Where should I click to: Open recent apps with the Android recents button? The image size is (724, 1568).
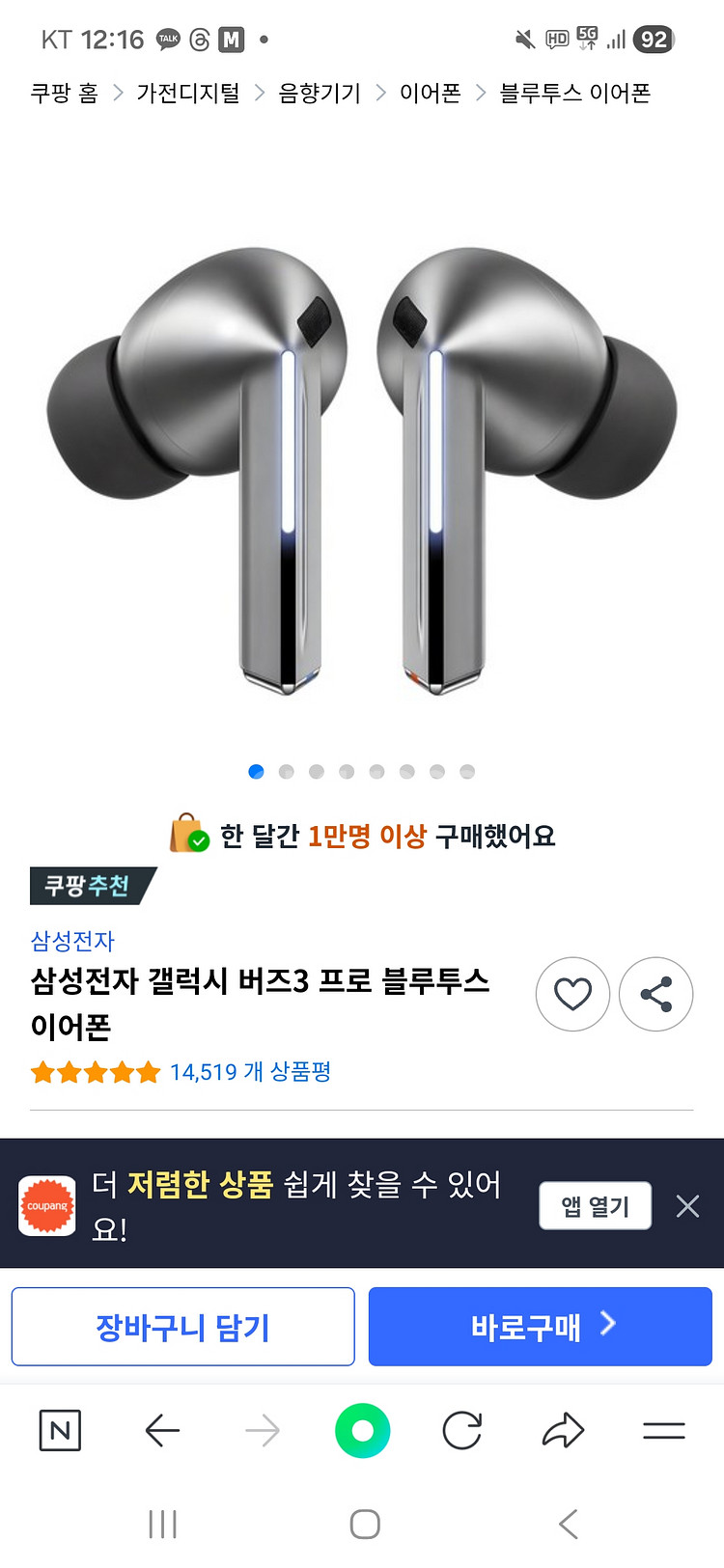point(163,1525)
